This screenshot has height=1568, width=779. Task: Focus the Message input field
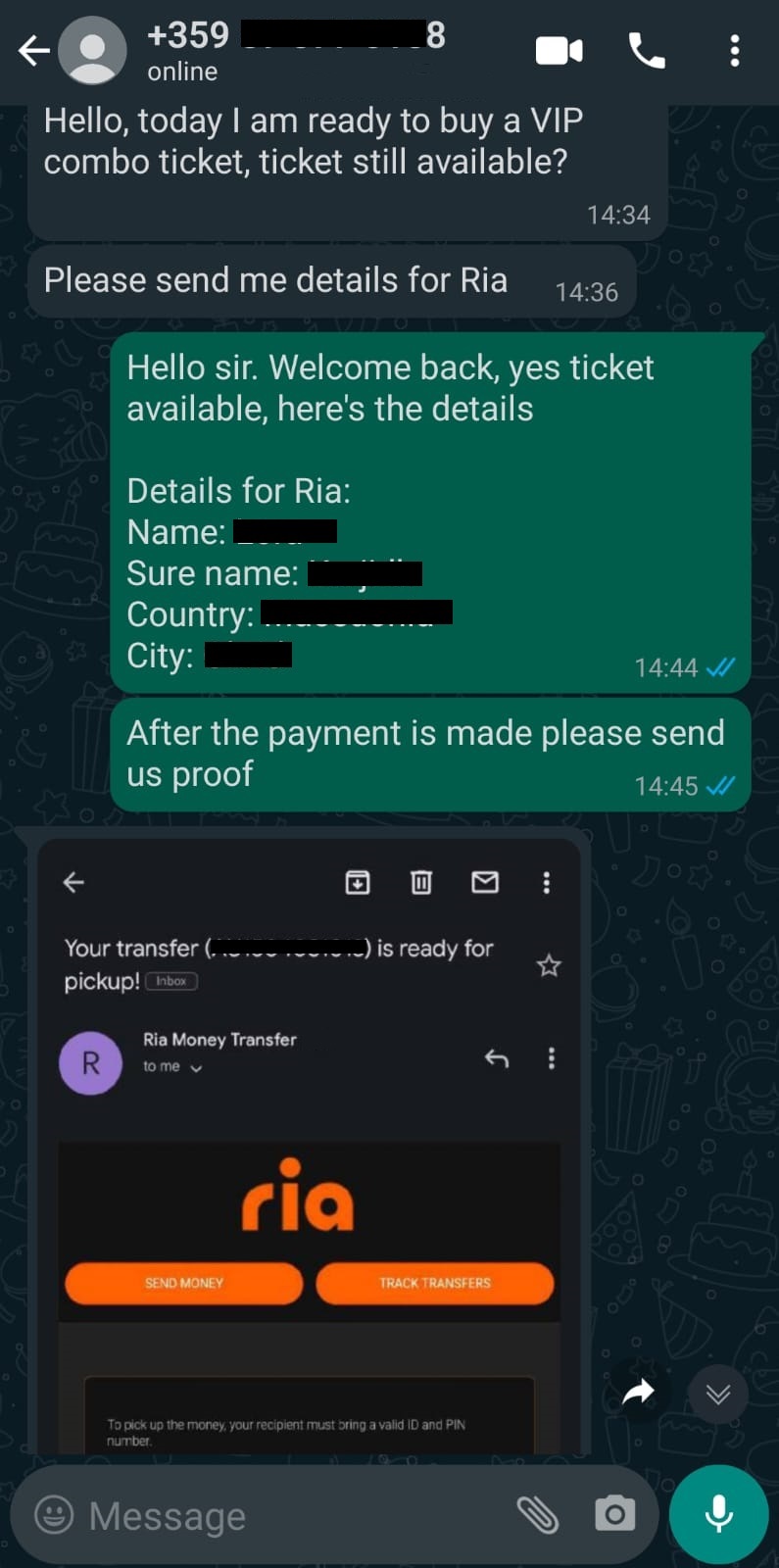pos(294,1516)
